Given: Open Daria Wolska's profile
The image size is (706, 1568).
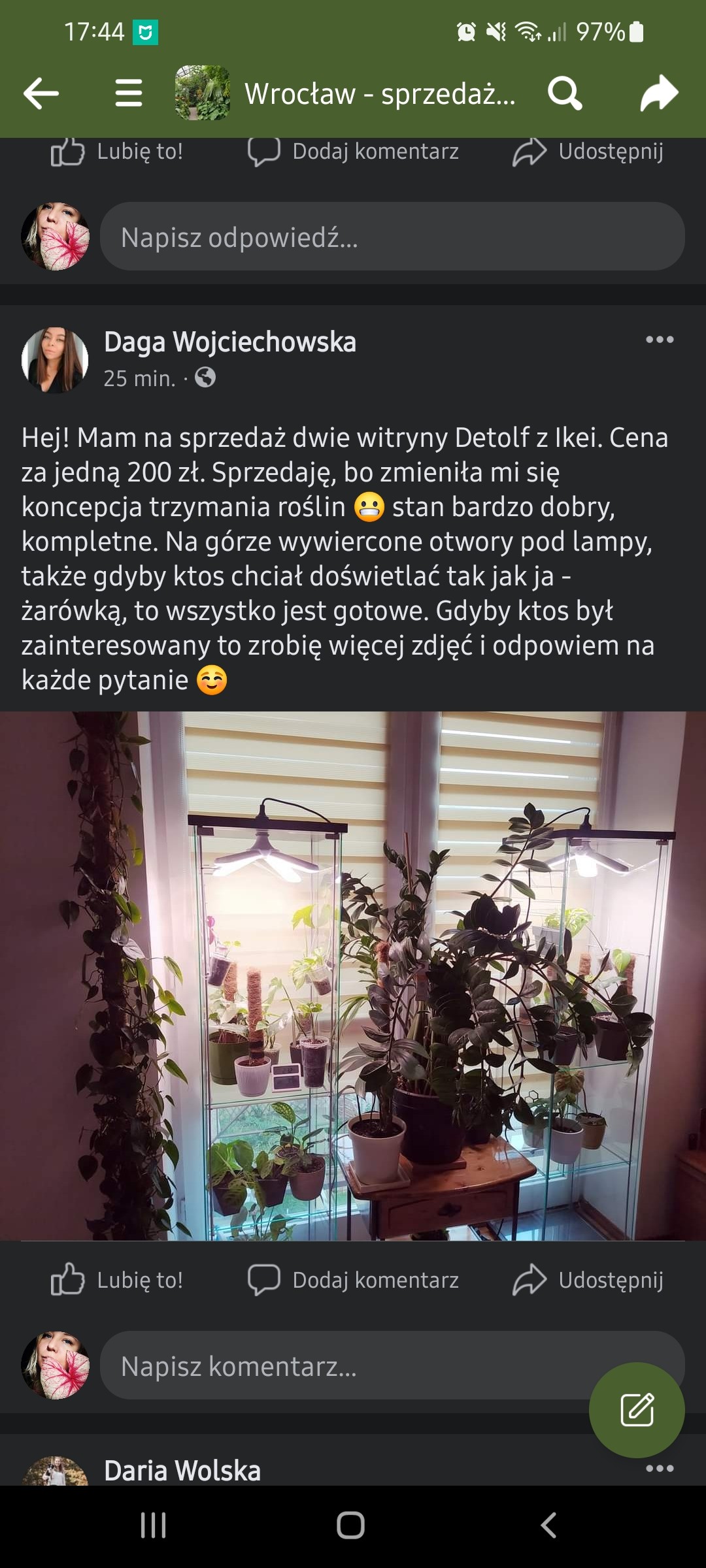Looking at the screenshot, I should tap(182, 1471).
